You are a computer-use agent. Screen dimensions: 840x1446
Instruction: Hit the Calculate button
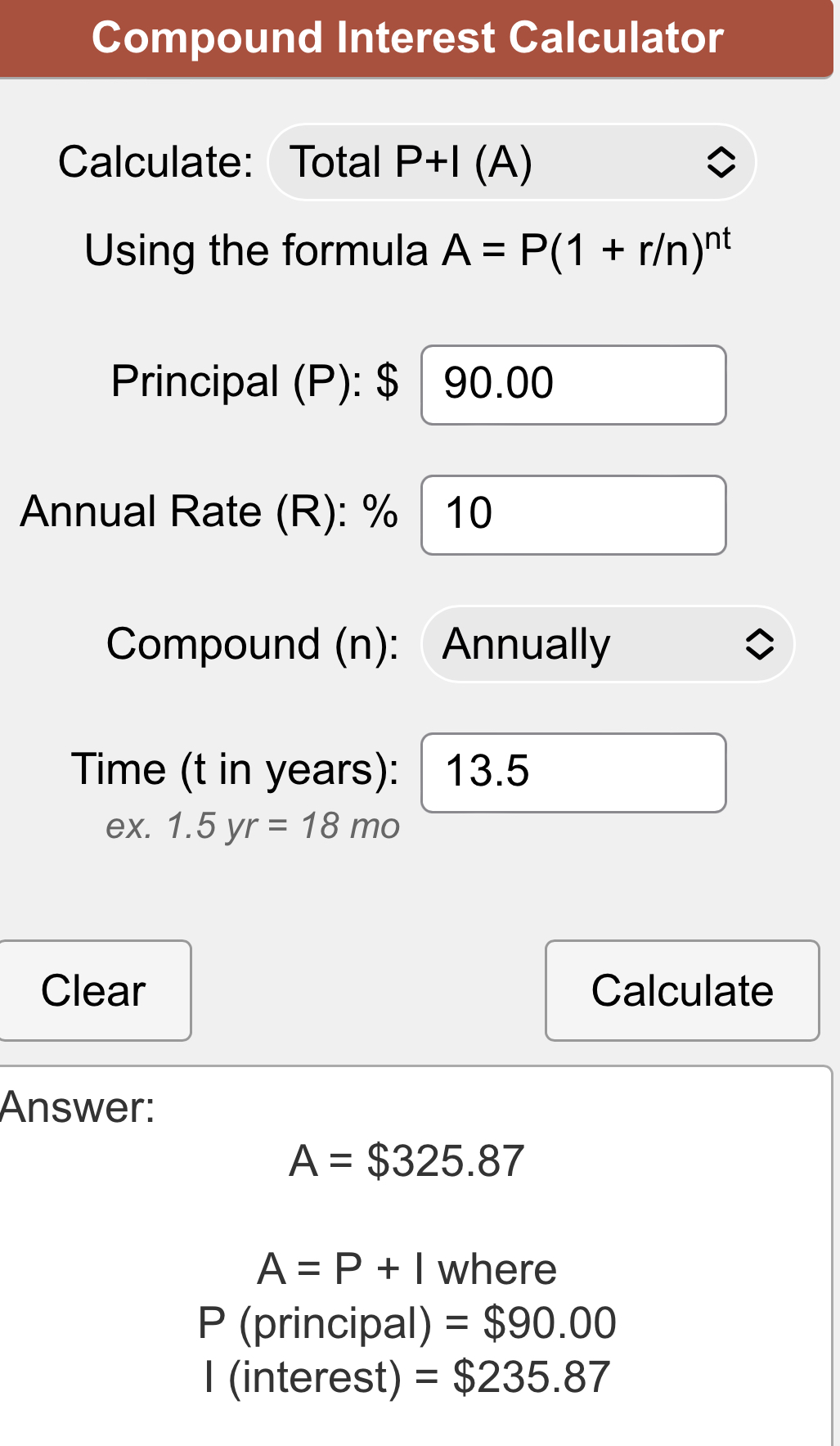(x=681, y=990)
